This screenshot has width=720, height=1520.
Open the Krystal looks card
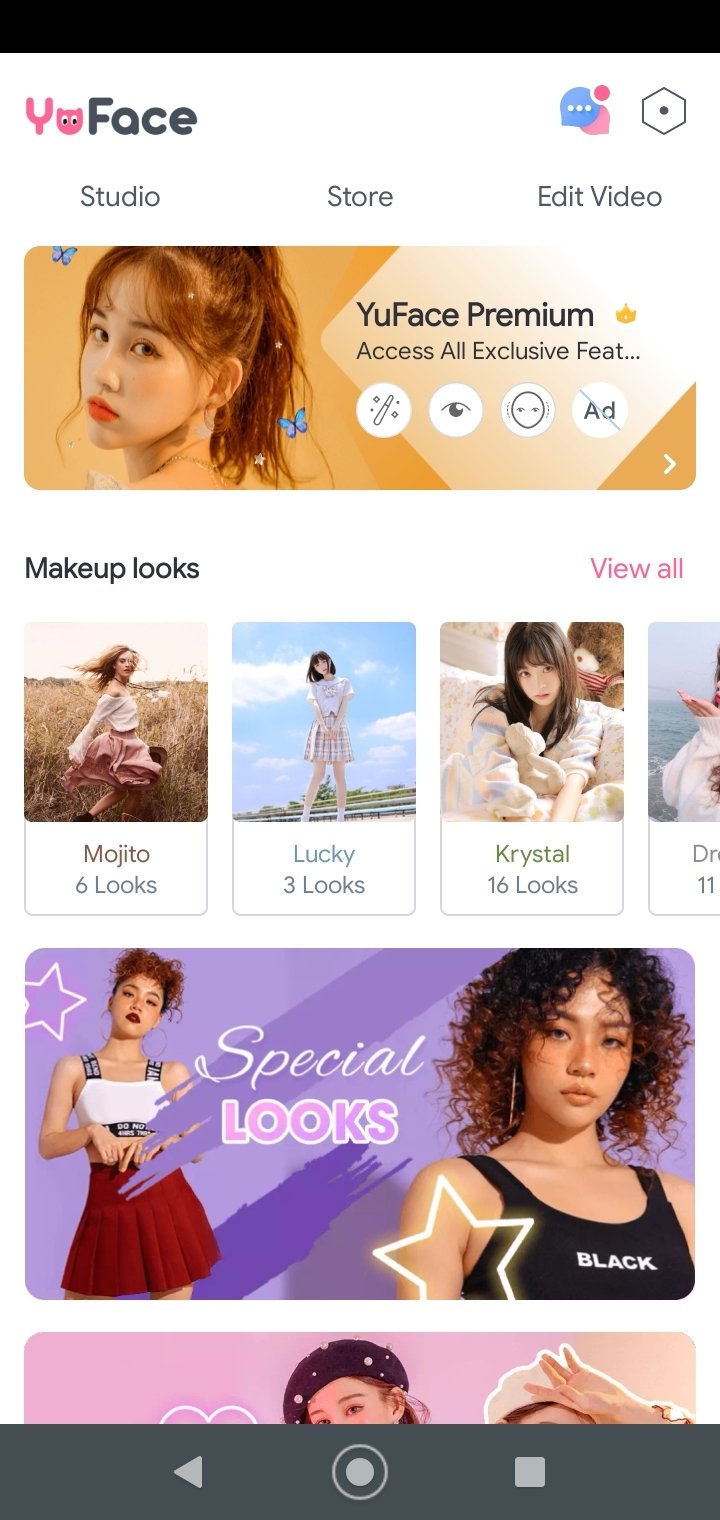coord(532,768)
